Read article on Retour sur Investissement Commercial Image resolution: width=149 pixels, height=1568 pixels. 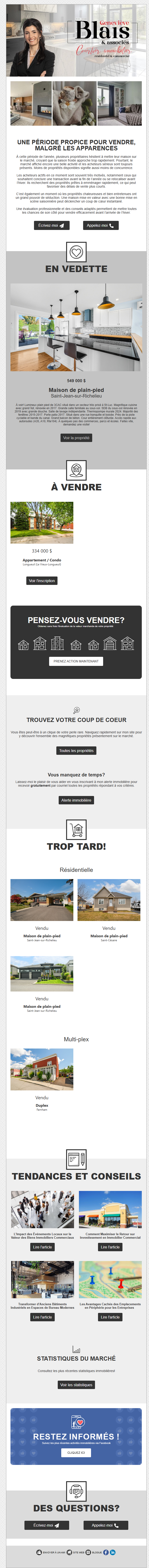coord(110,1247)
